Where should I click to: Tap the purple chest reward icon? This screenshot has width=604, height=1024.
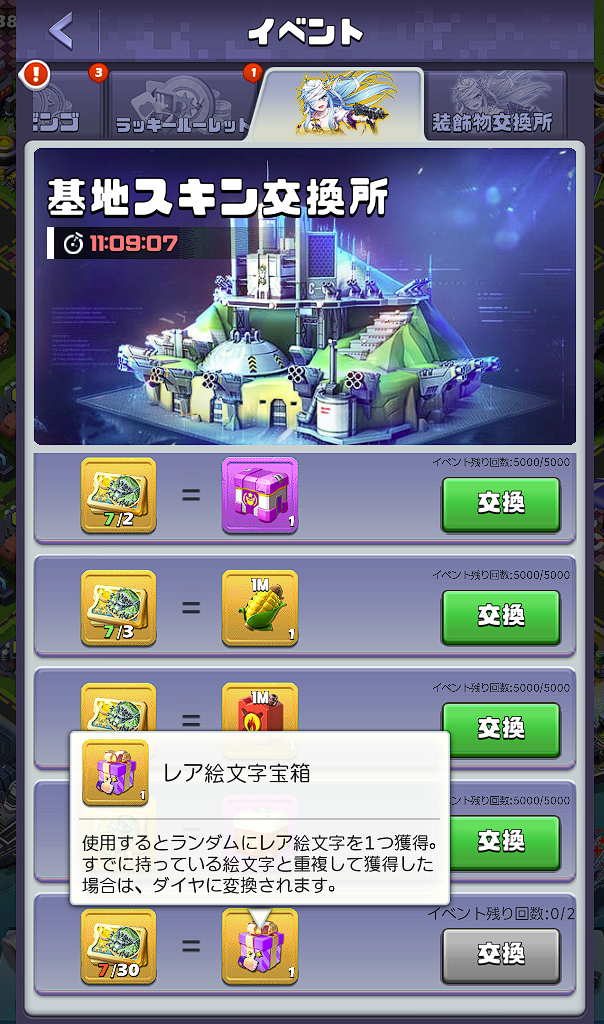tap(259, 495)
